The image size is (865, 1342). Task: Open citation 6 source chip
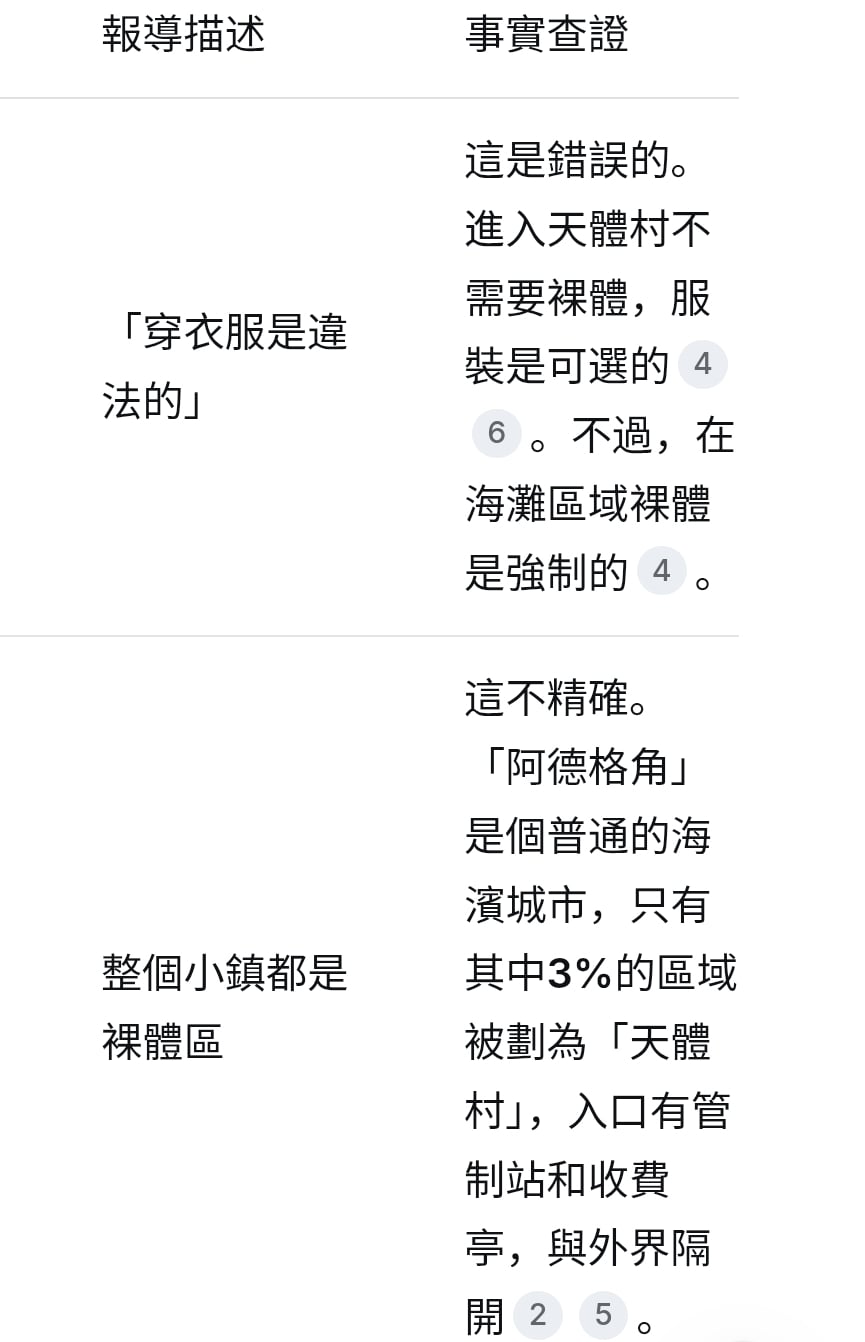pos(496,434)
